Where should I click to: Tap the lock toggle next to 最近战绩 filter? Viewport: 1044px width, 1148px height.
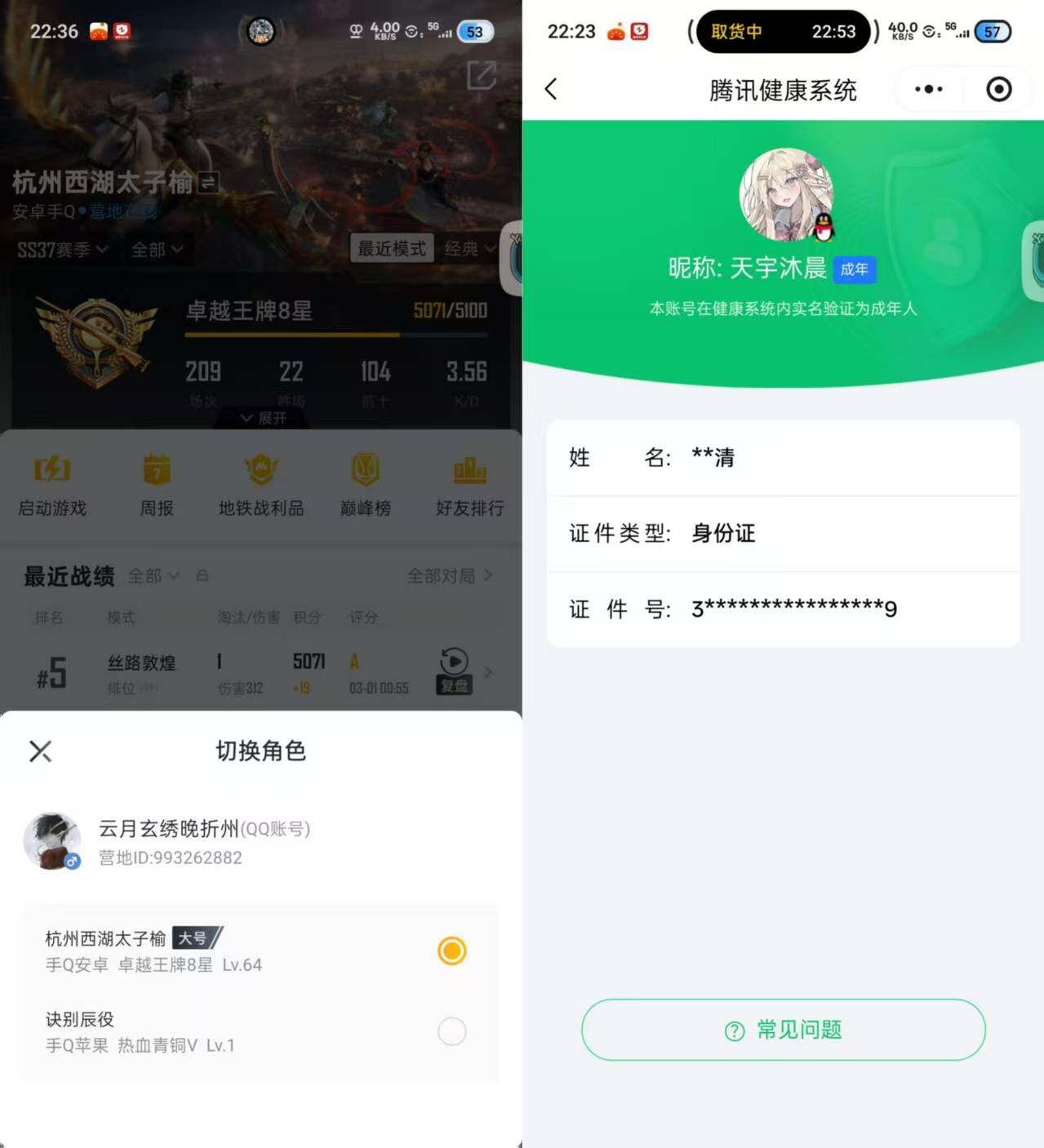coord(202,575)
